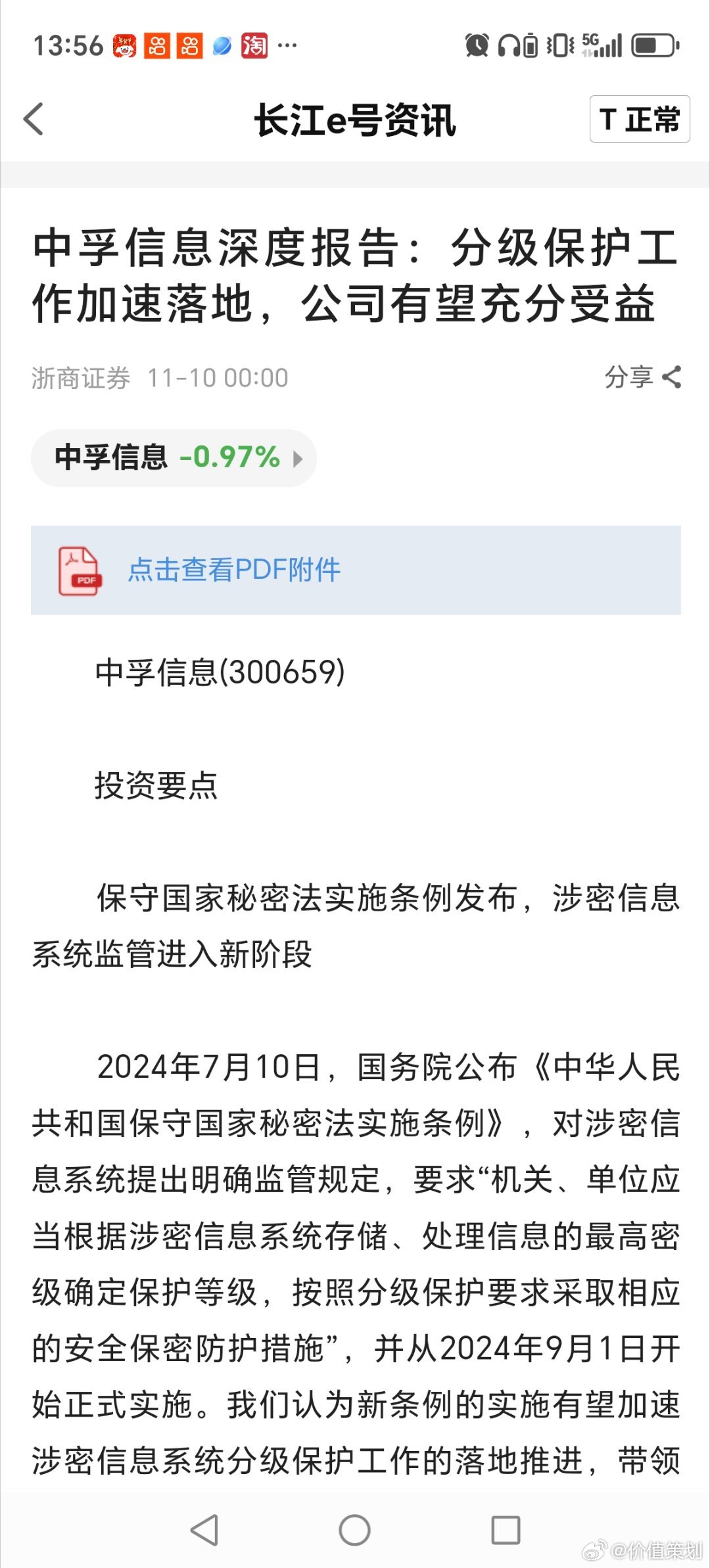This screenshot has height=1568, width=710.
Task: Tap the system home button
Action: point(355,1529)
